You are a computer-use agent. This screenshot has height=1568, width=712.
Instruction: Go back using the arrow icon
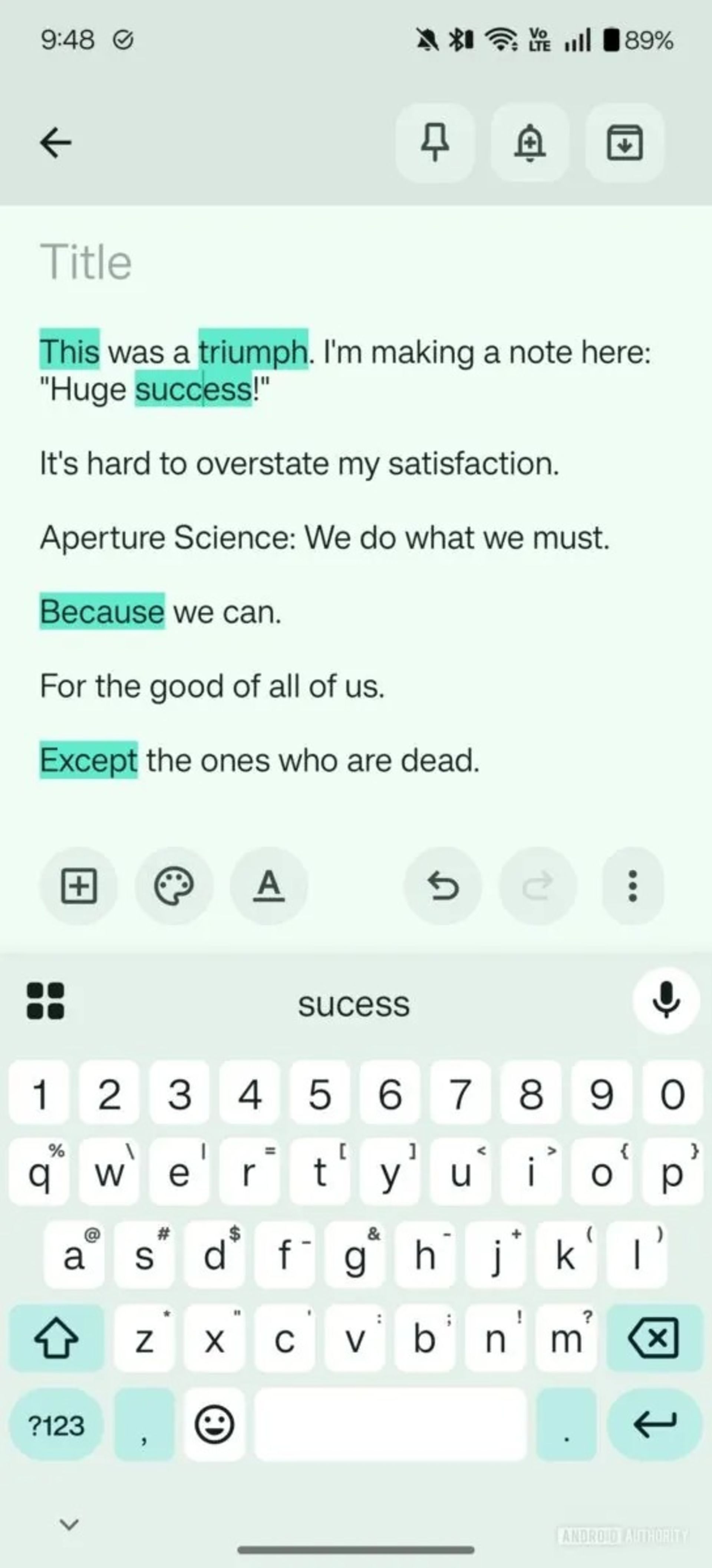(x=56, y=143)
